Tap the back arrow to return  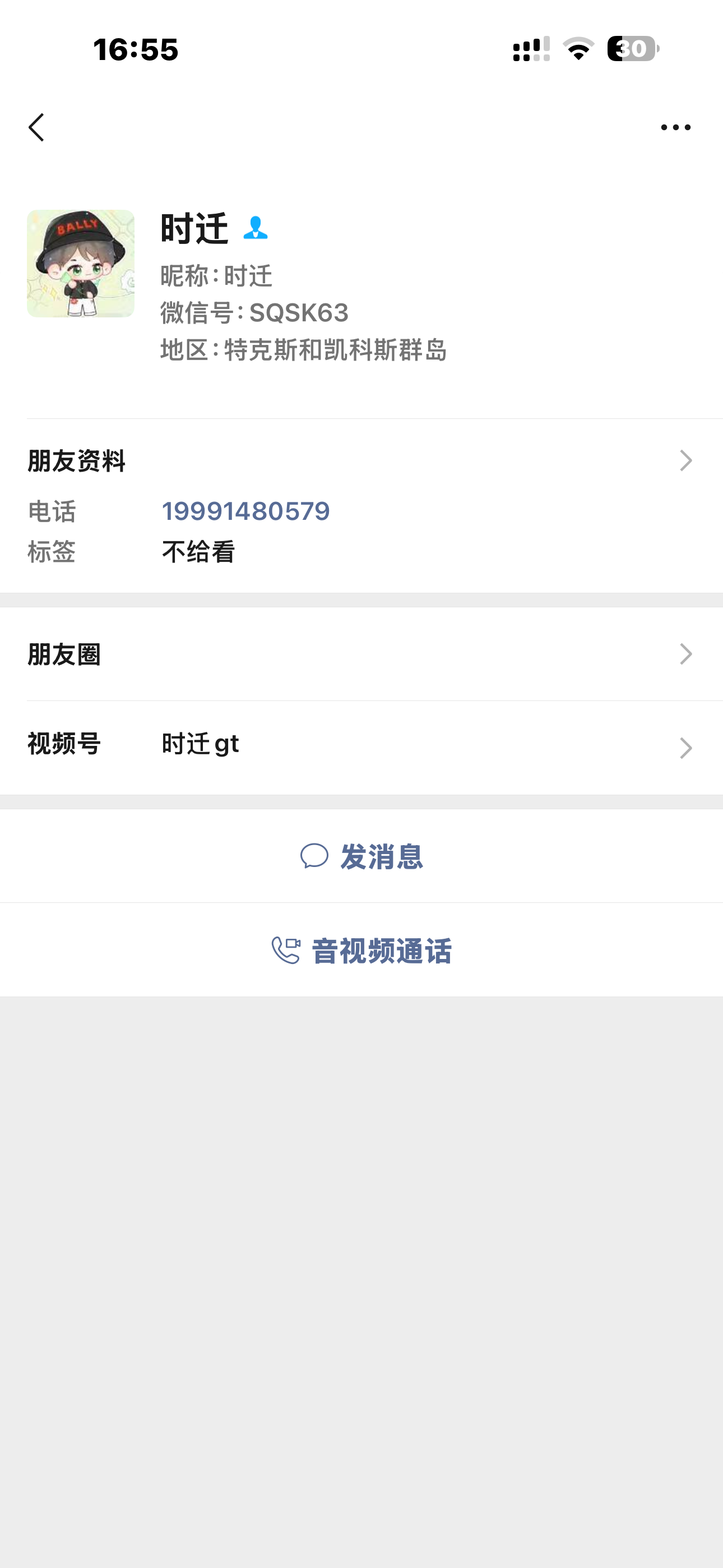click(x=36, y=127)
